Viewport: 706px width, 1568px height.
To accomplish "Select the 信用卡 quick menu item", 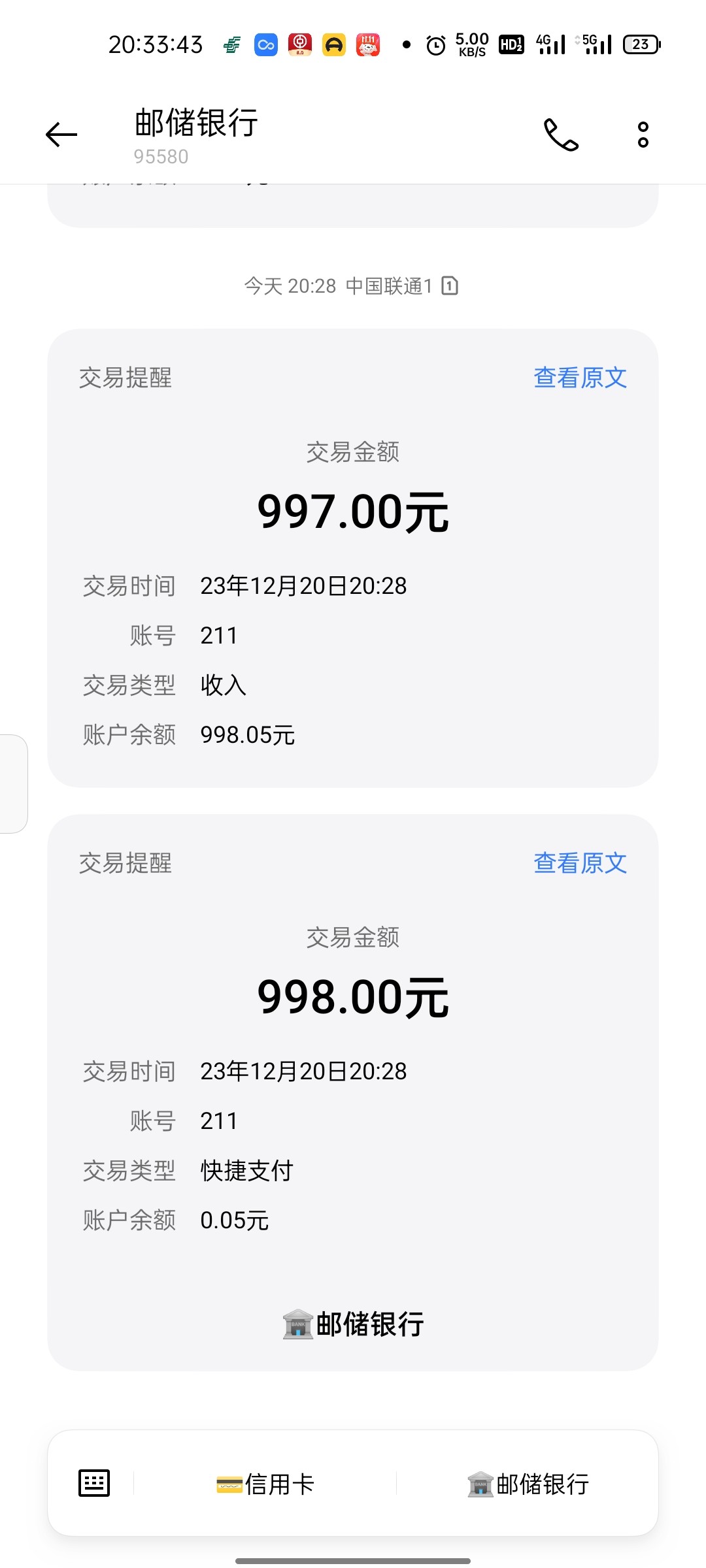I will [275, 1482].
